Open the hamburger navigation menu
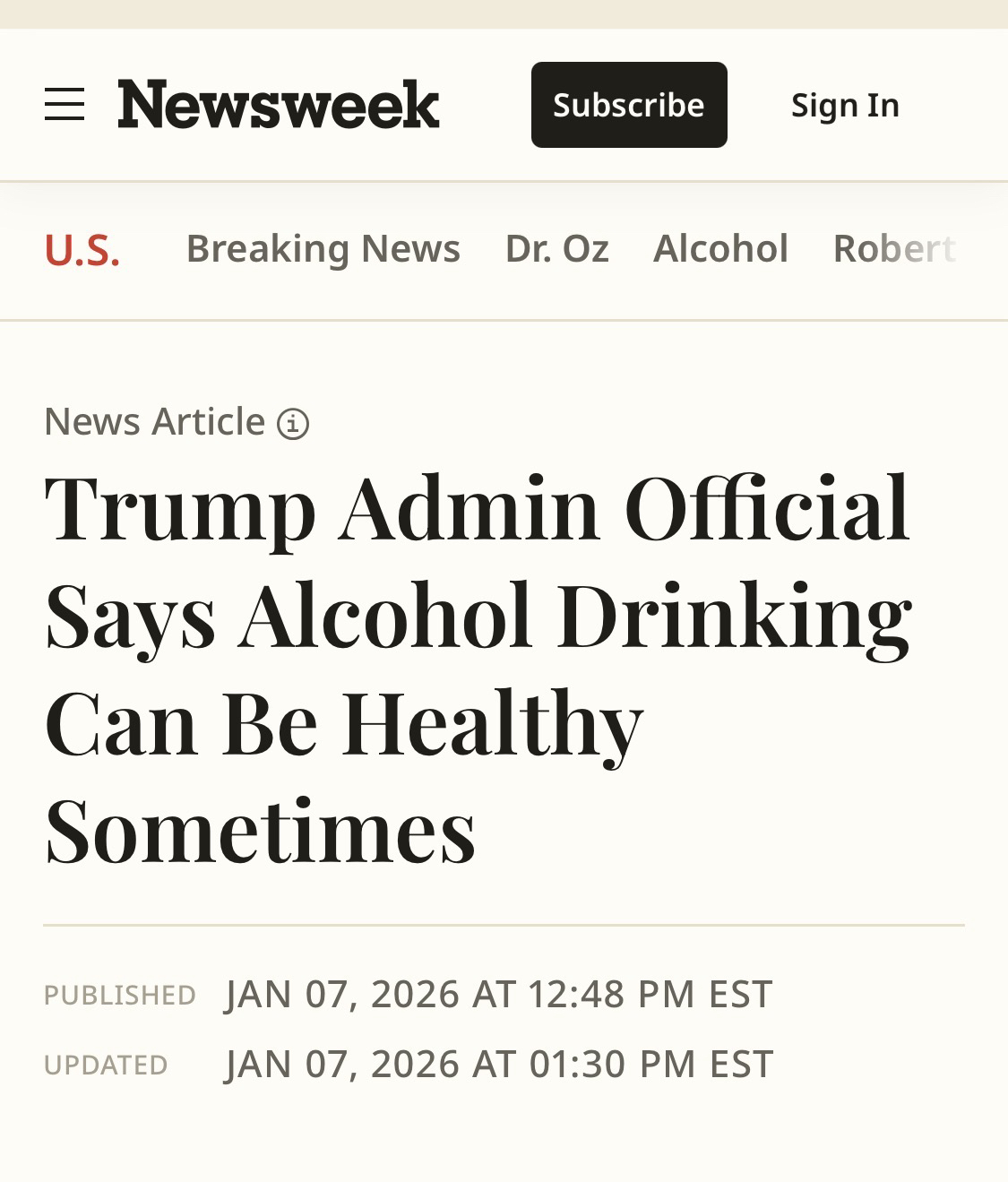 click(65, 105)
